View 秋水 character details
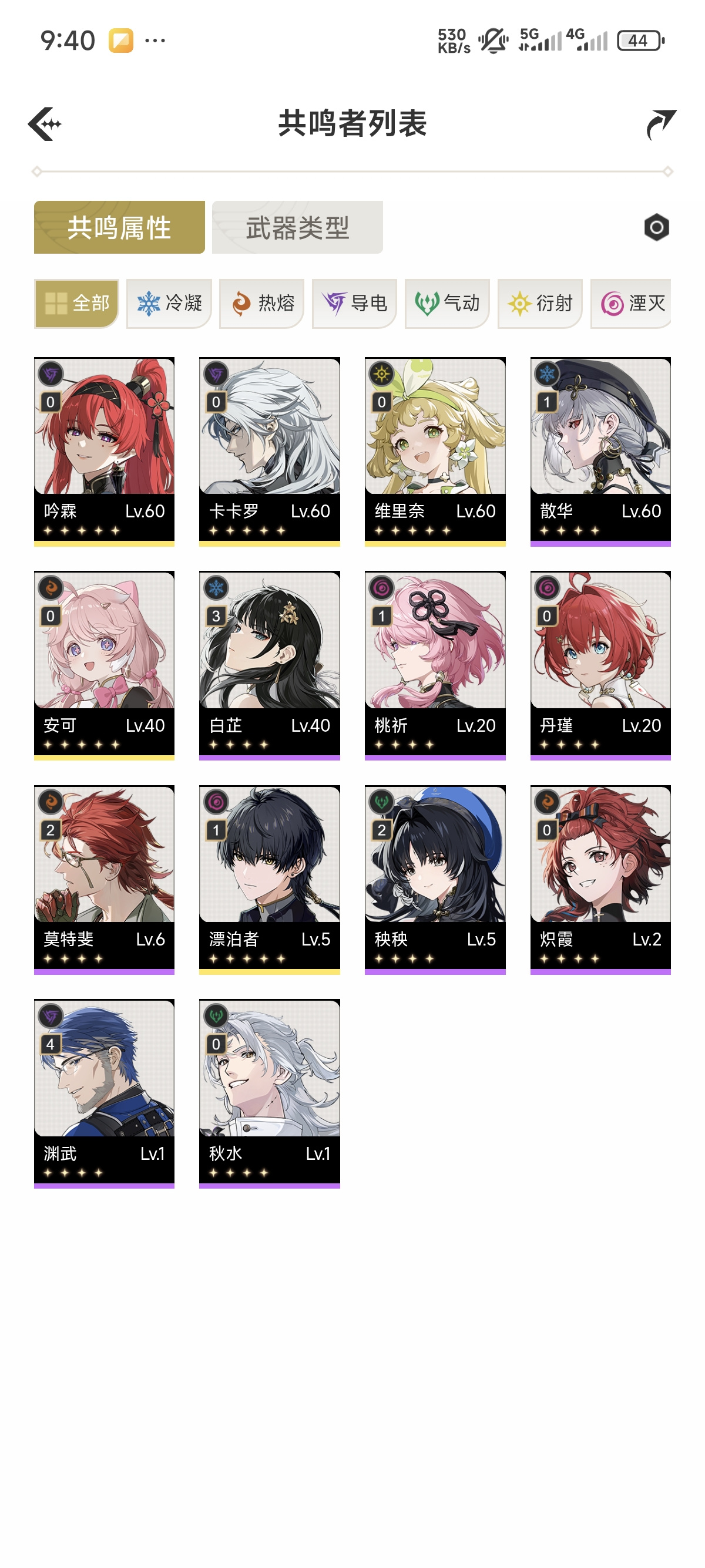705x1568 pixels. pos(270,1093)
